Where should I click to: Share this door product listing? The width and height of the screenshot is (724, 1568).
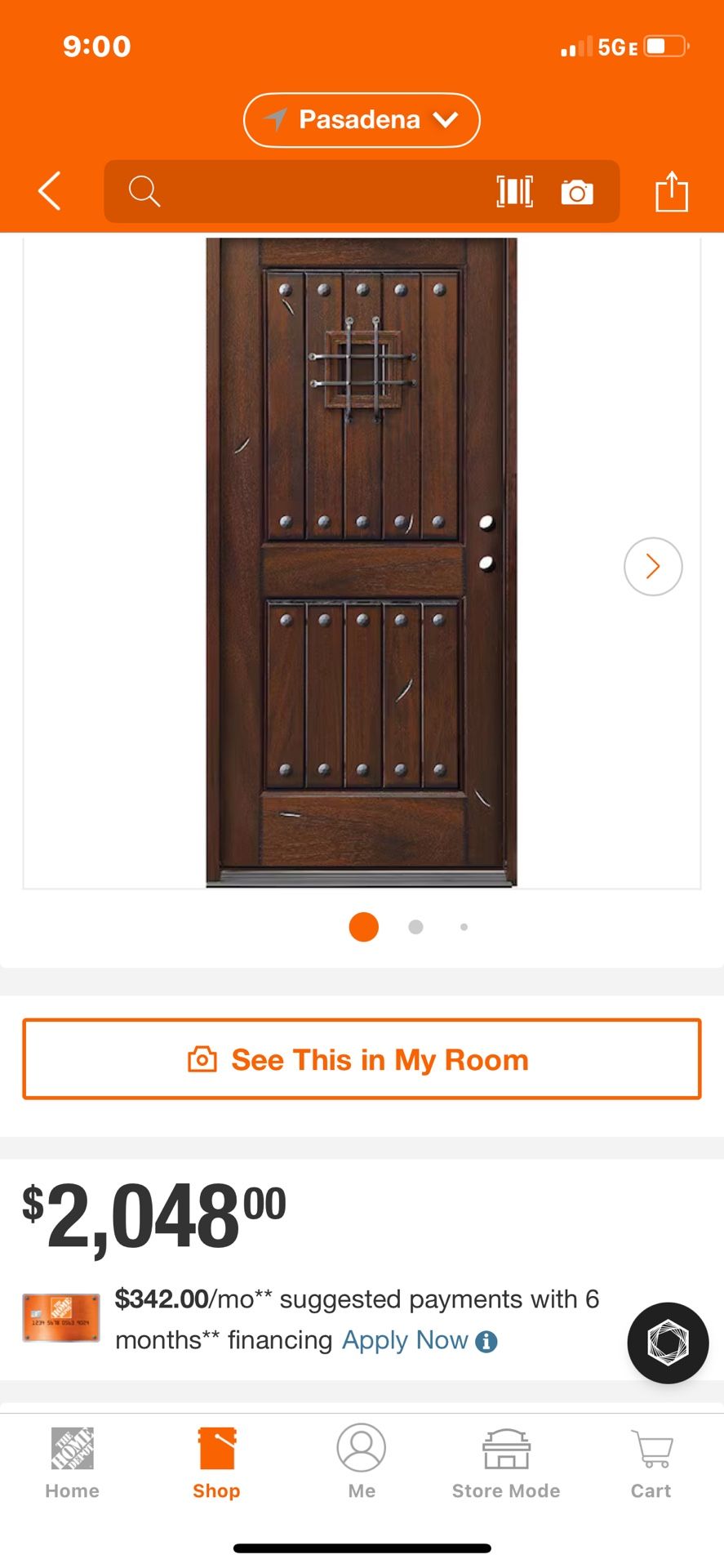(671, 192)
